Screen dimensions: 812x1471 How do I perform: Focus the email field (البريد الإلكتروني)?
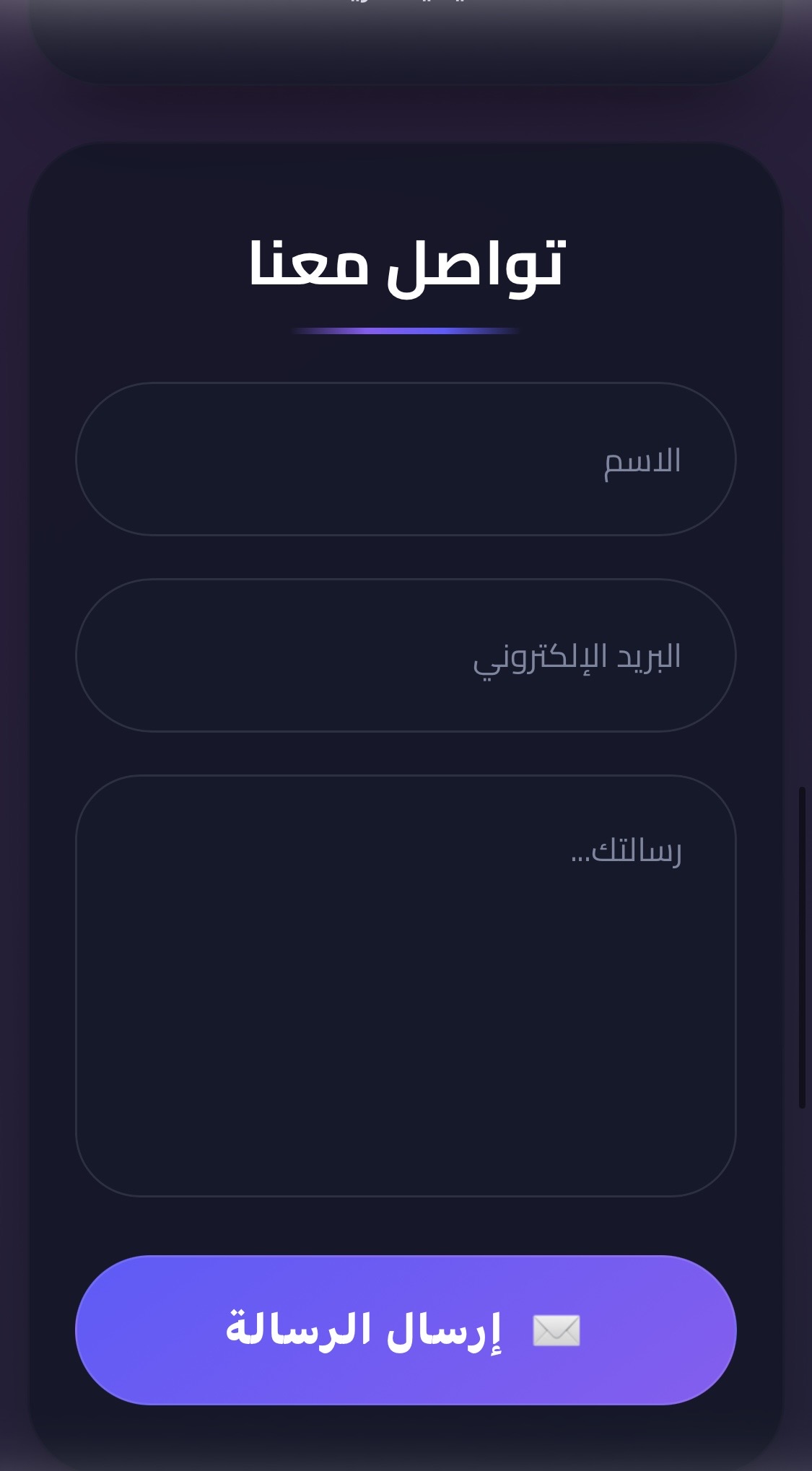406,655
